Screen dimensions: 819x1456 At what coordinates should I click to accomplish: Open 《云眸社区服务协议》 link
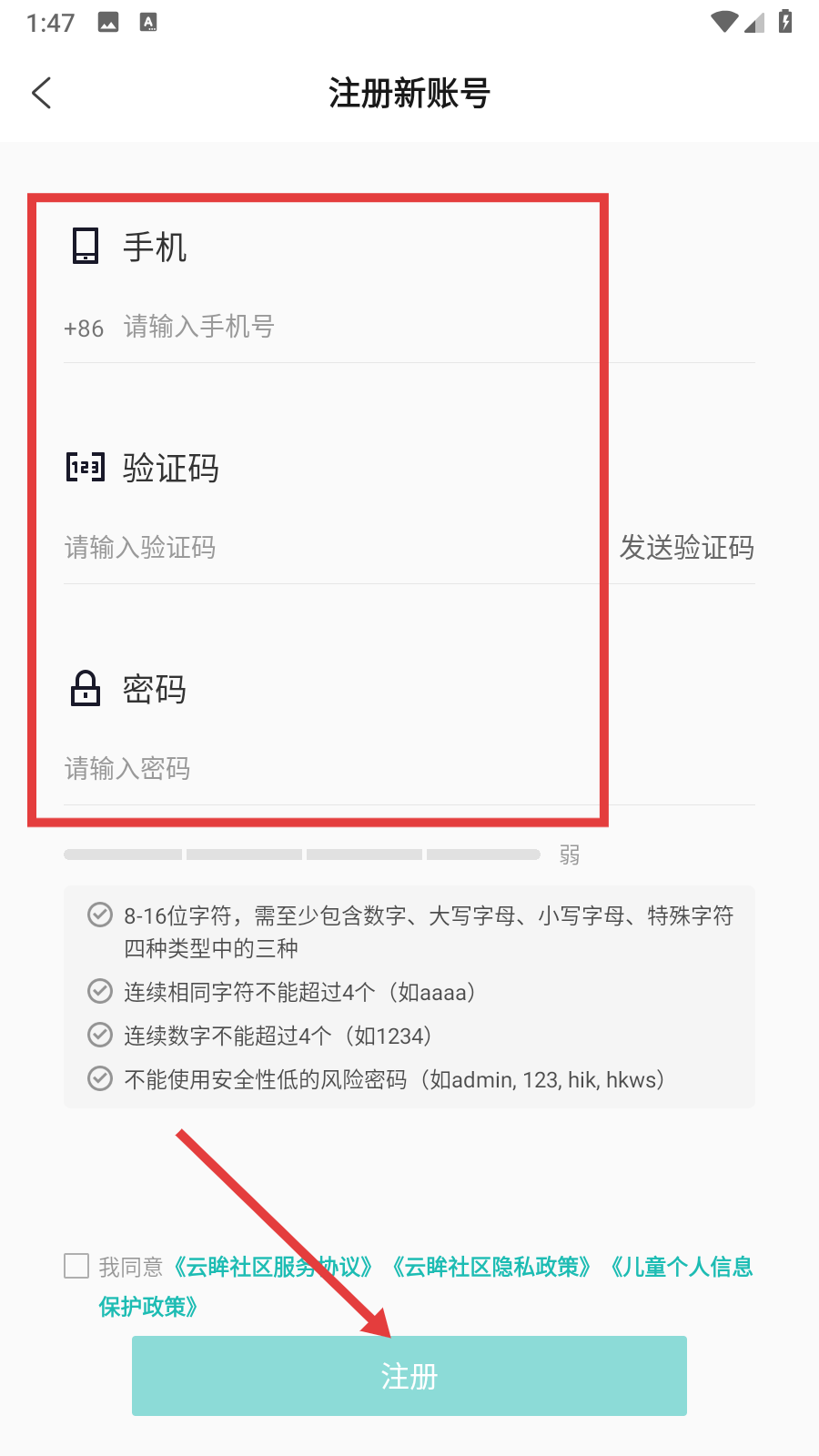click(x=272, y=1267)
